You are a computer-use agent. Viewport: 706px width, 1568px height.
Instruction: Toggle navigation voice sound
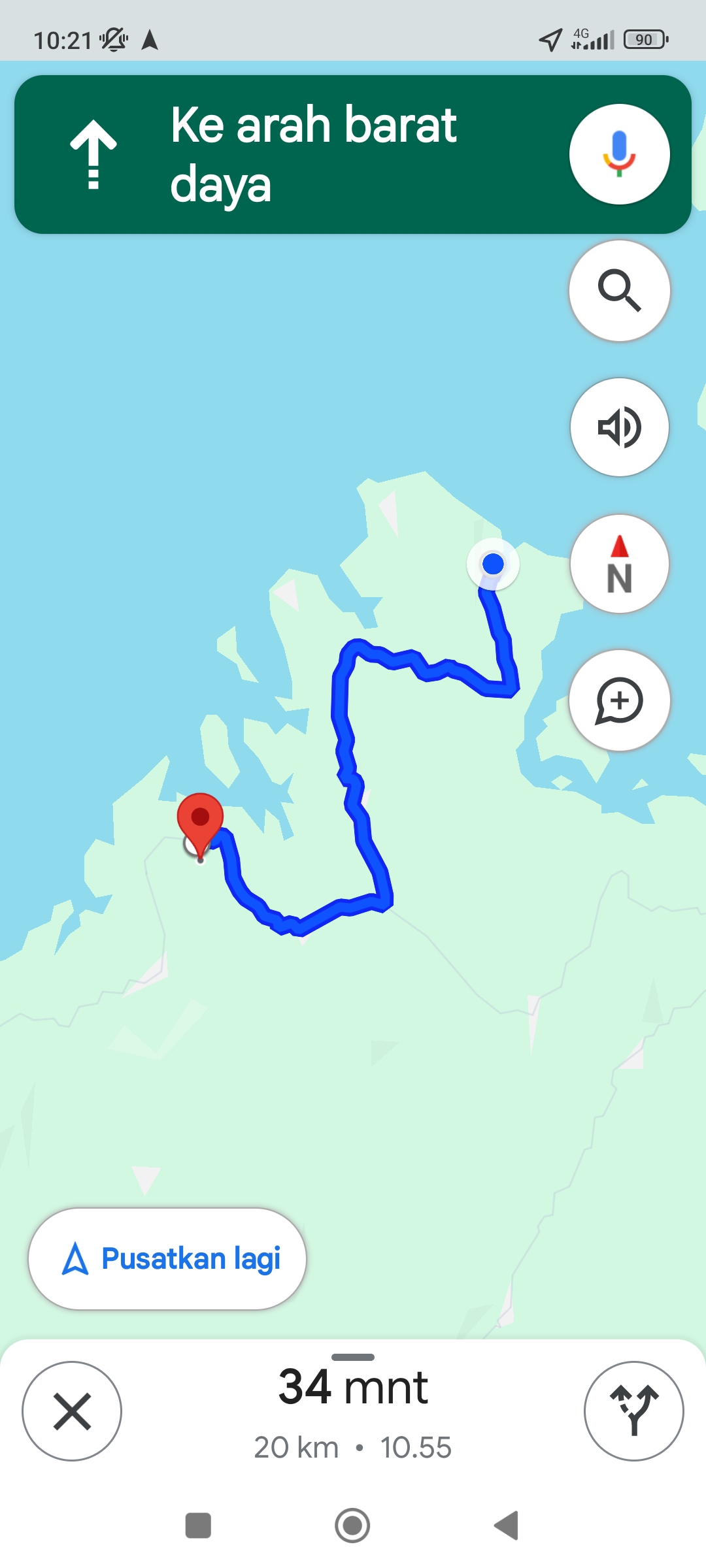[x=619, y=427]
